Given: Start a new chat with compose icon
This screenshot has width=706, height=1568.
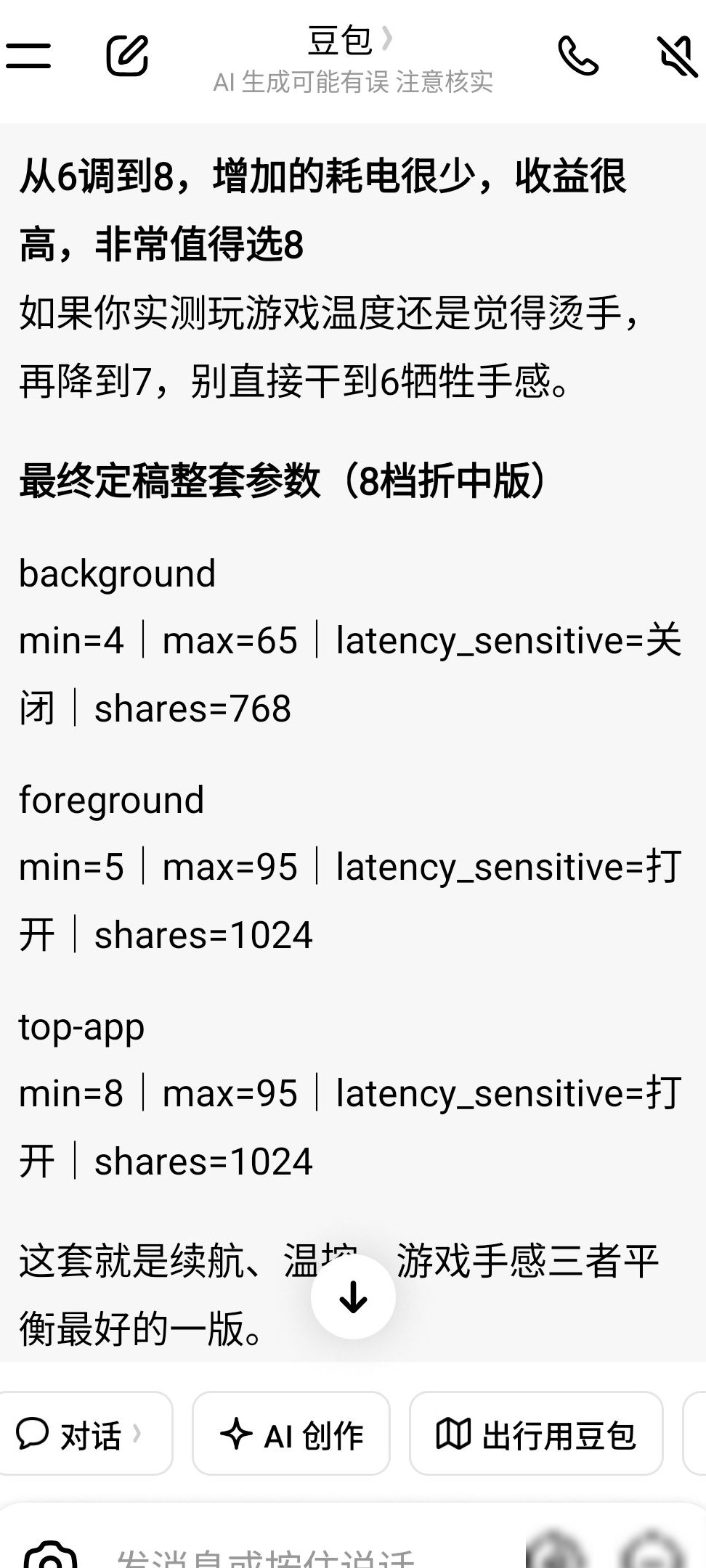Looking at the screenshot, I should pyautogui.click(x=127, y=55).
